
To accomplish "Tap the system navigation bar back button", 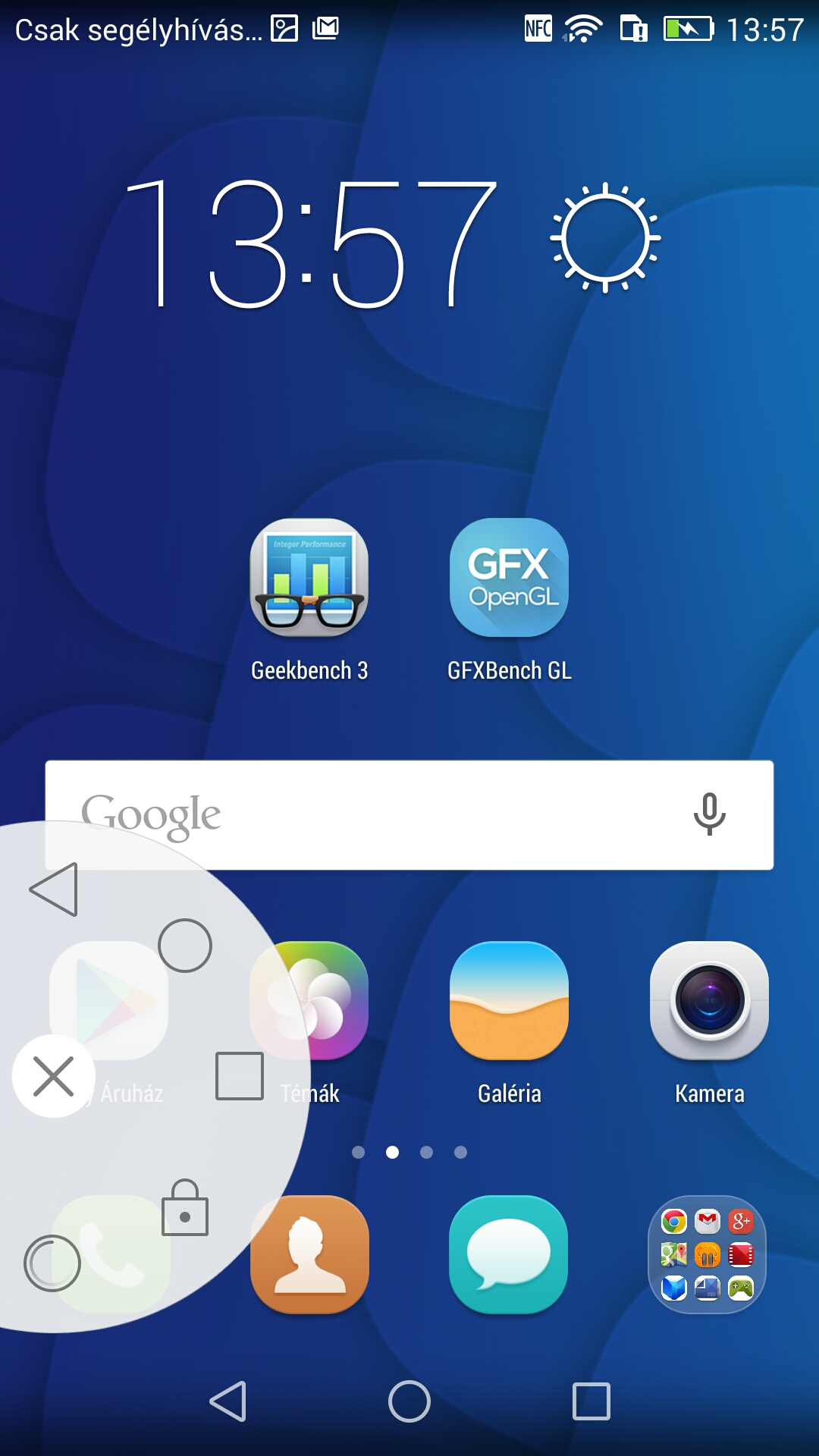I will 228,1401.
